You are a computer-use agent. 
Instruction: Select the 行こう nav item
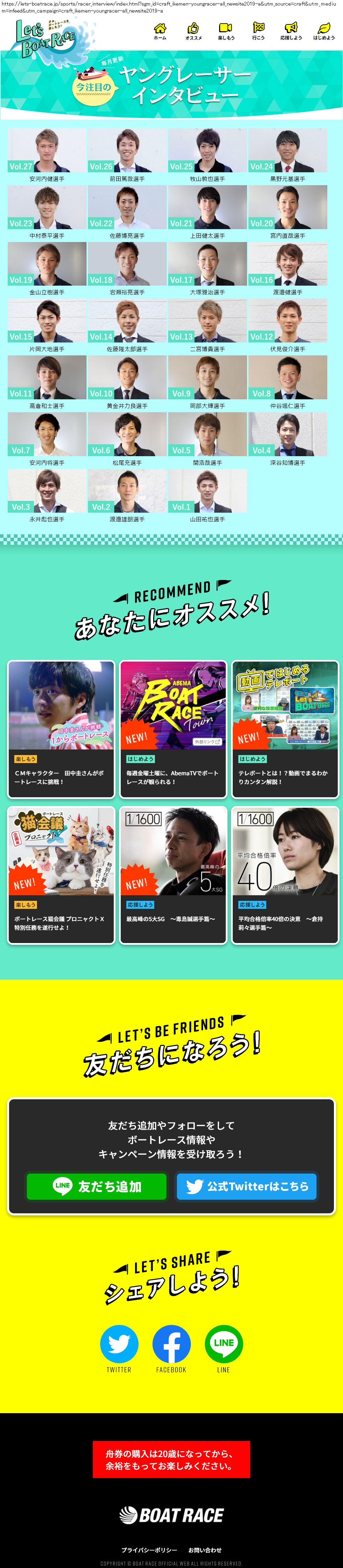tap(258, 31)
